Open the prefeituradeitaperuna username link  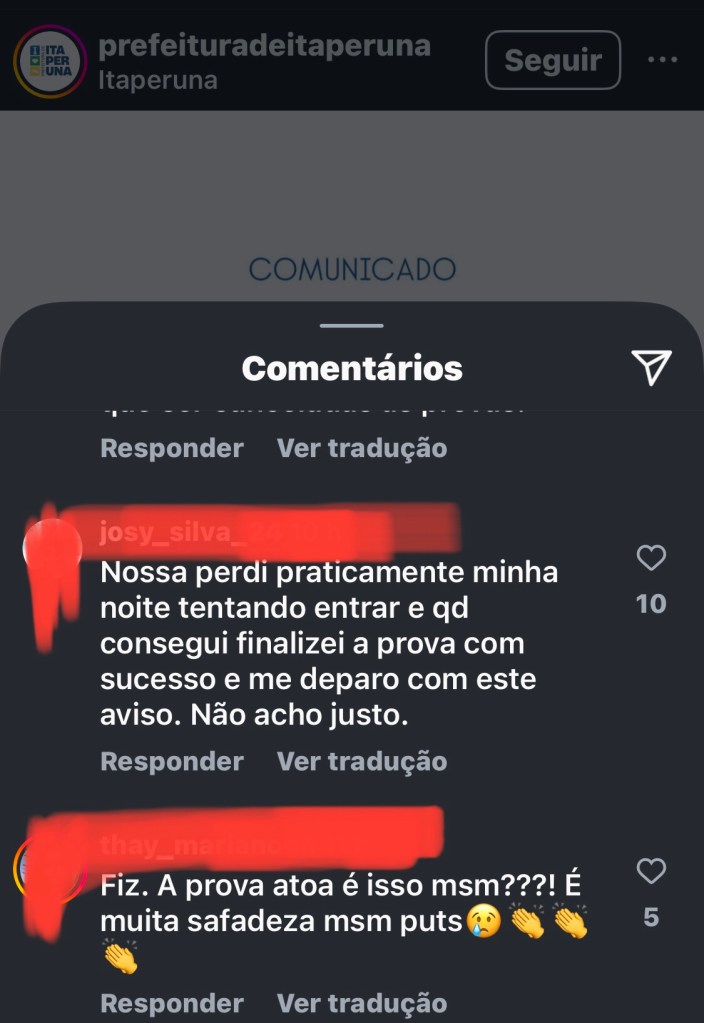pos(264,45)
